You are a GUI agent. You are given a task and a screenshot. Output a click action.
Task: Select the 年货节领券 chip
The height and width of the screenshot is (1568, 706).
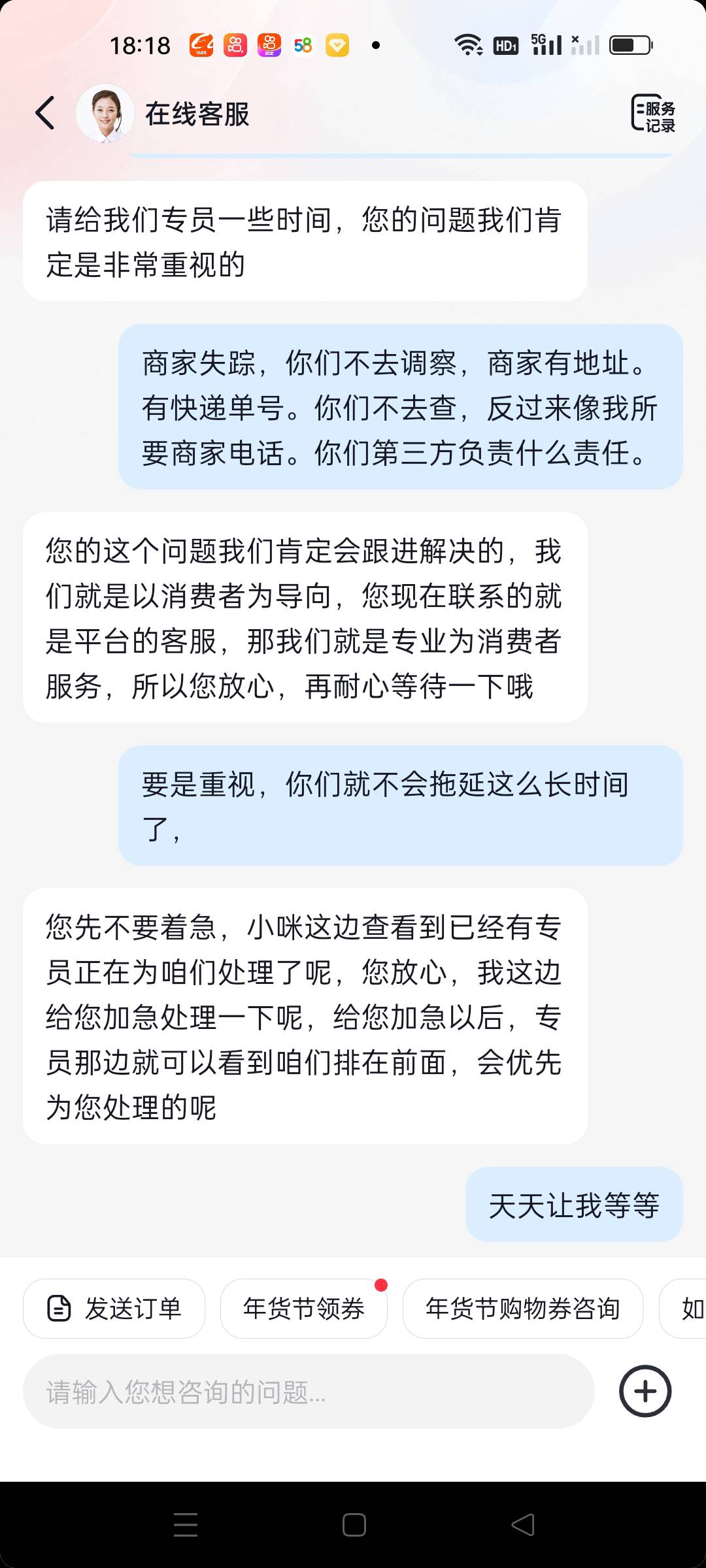[304, 1309]
